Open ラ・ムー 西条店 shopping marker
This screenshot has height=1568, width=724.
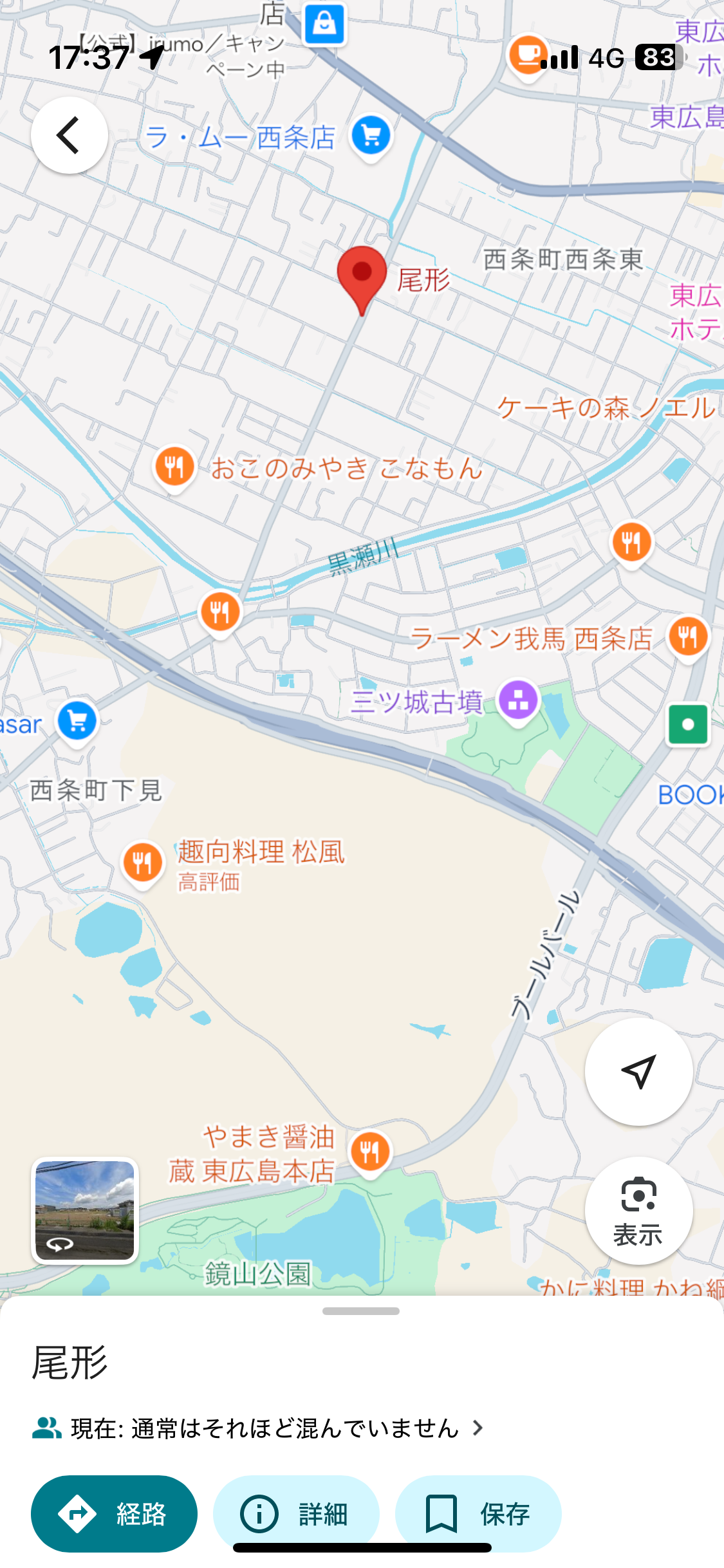[x=371, y=137]
